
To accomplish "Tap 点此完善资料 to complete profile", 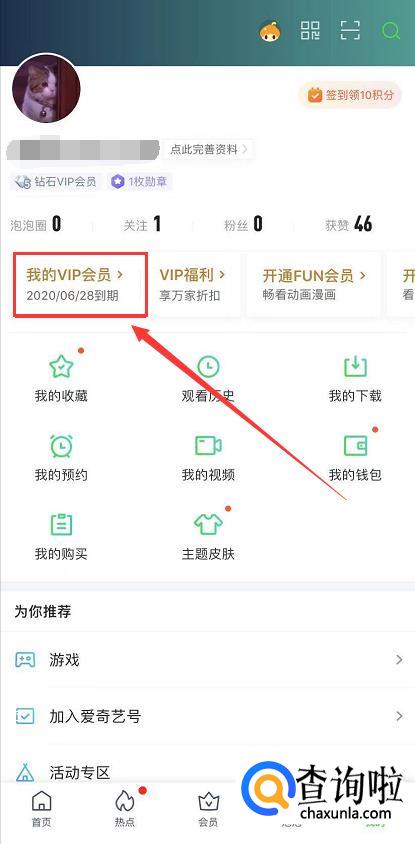I will [x=209, y=149].
